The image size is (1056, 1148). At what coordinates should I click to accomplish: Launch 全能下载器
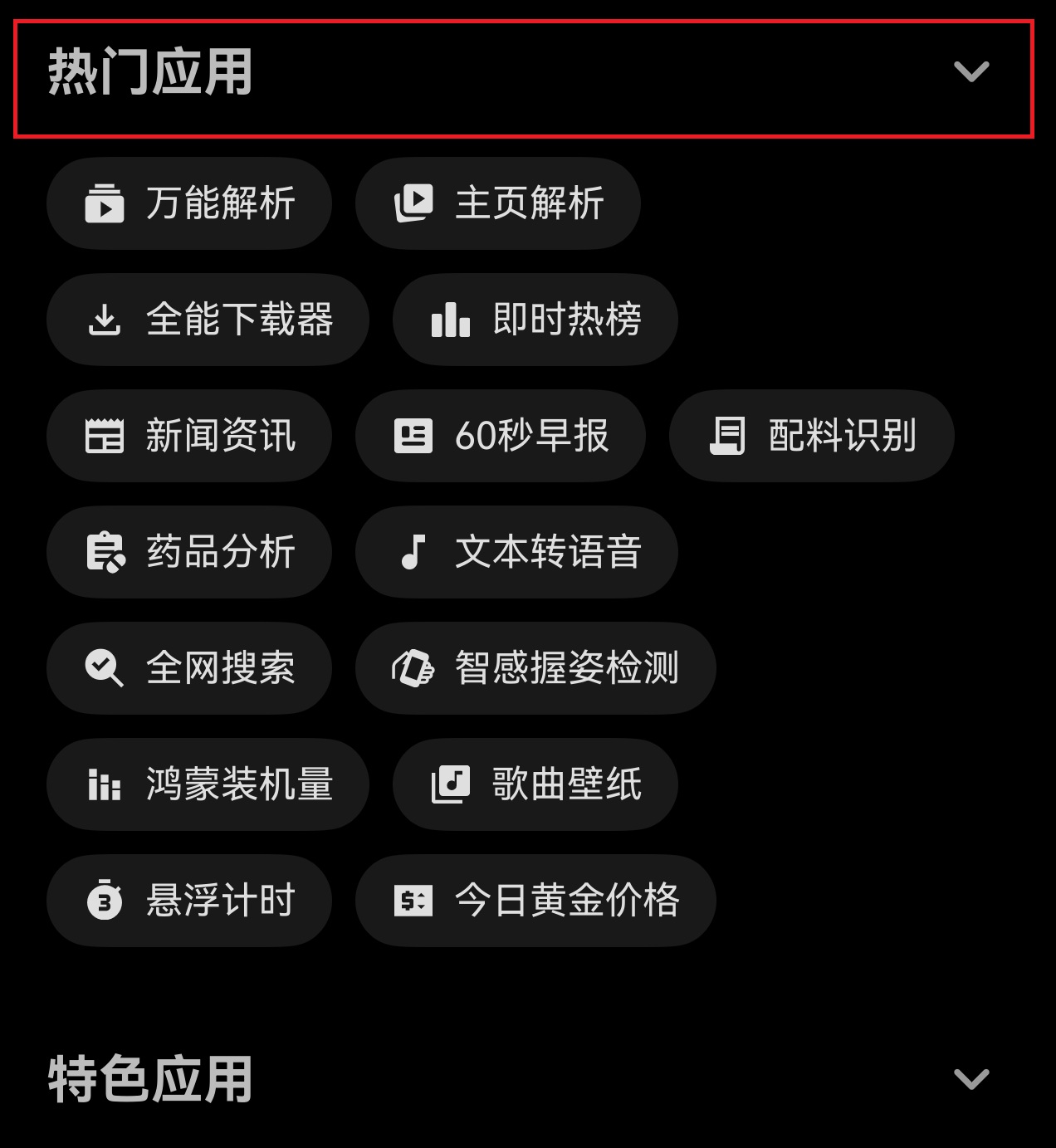208,320
